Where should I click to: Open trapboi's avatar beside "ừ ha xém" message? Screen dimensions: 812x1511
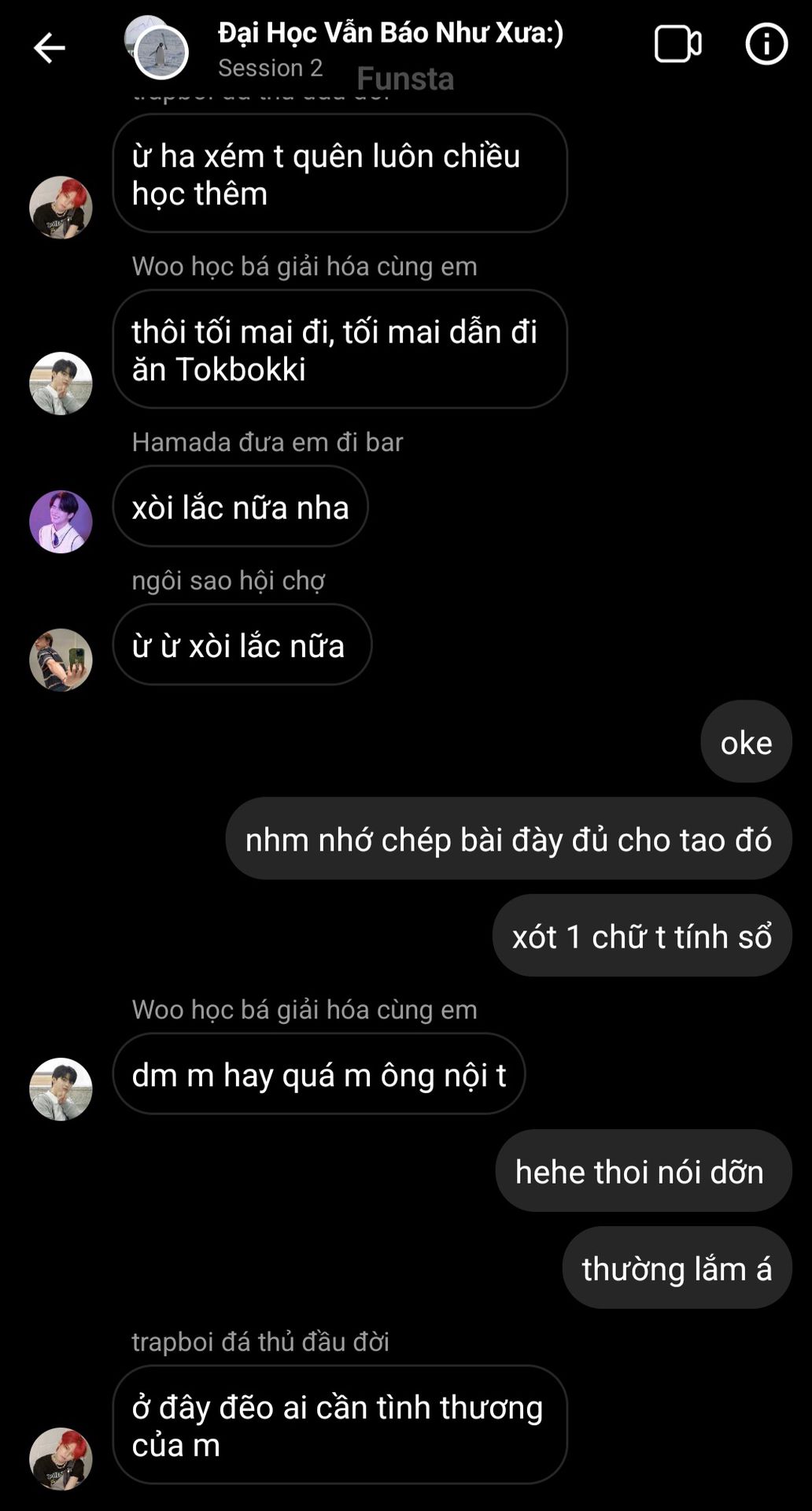[x=61, y=207]
